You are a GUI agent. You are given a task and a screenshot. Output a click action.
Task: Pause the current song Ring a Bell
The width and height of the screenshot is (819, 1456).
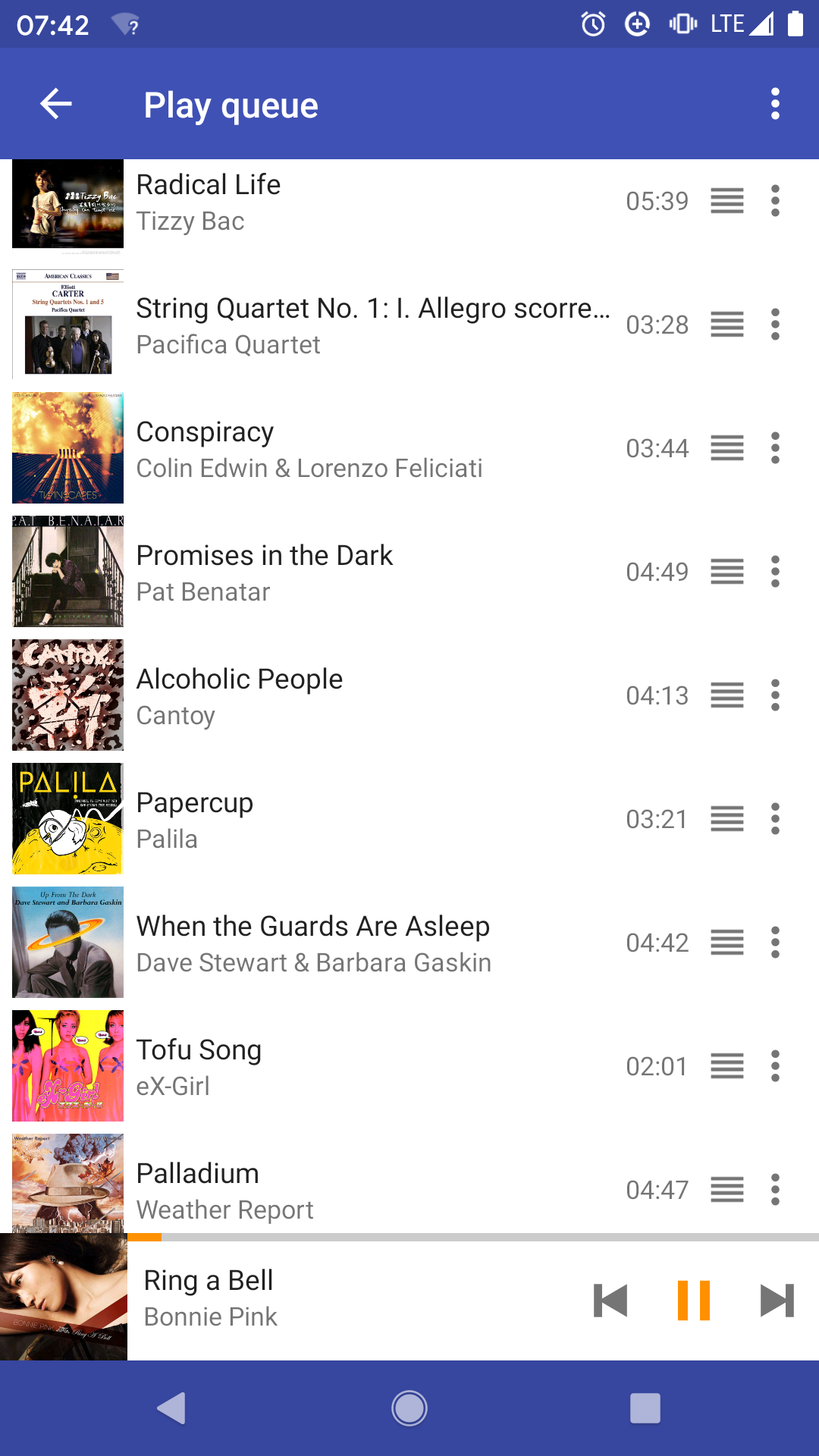693,1301
